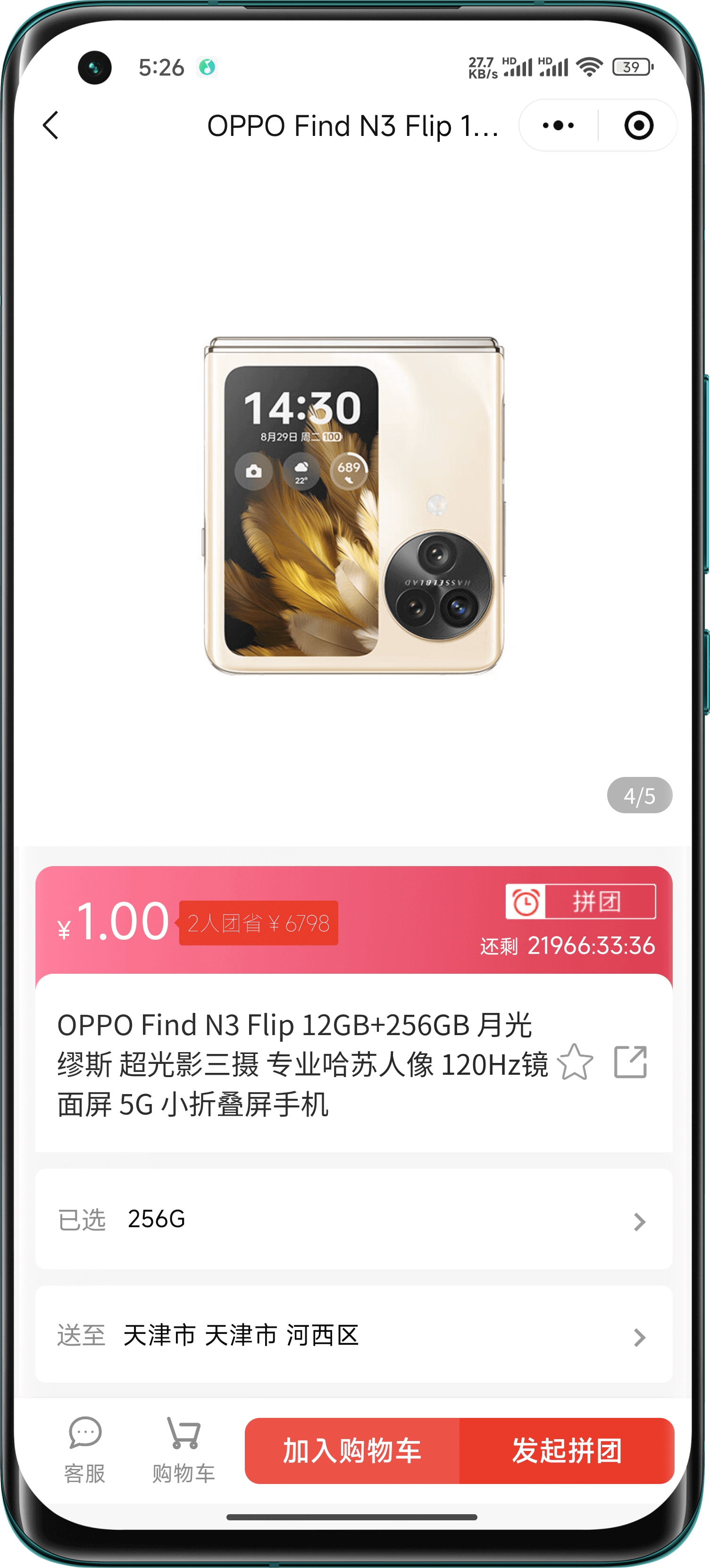Go back using the top arrow
This screenshot has width=710, height=1568.
click(51, 126)
